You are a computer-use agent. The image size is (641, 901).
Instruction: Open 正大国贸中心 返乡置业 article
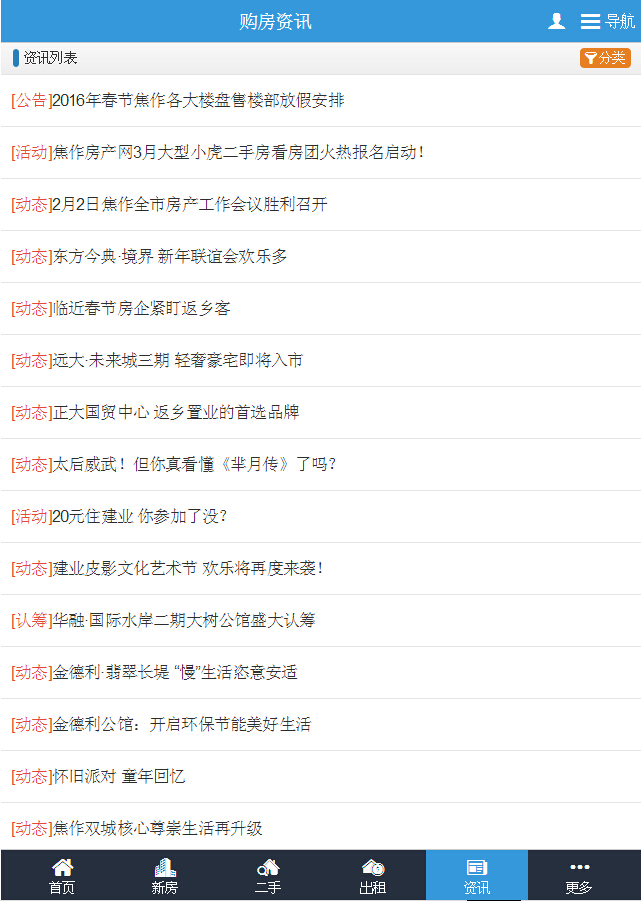156,412
